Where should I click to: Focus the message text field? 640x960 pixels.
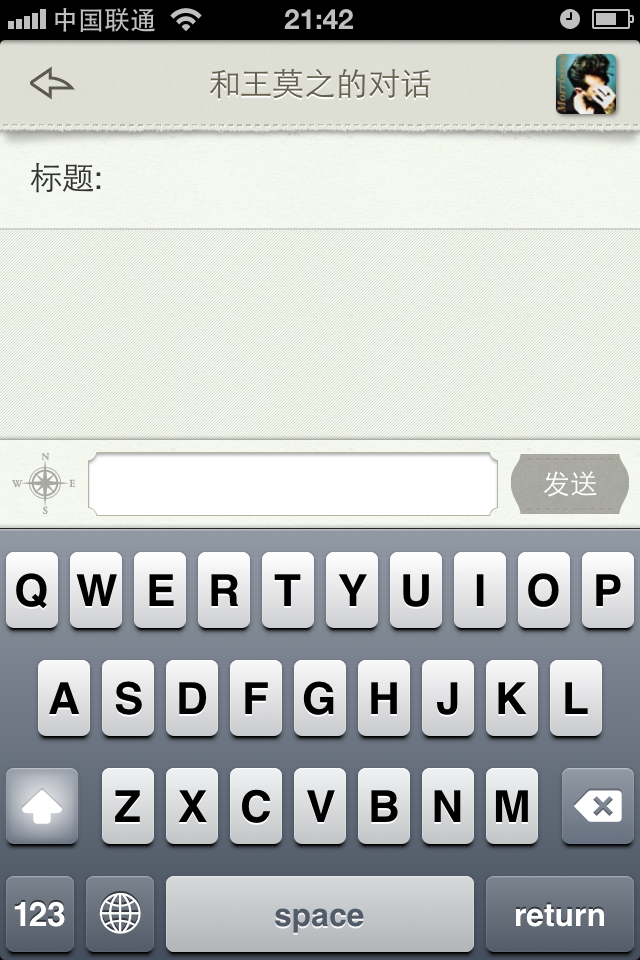click(293, 484)
